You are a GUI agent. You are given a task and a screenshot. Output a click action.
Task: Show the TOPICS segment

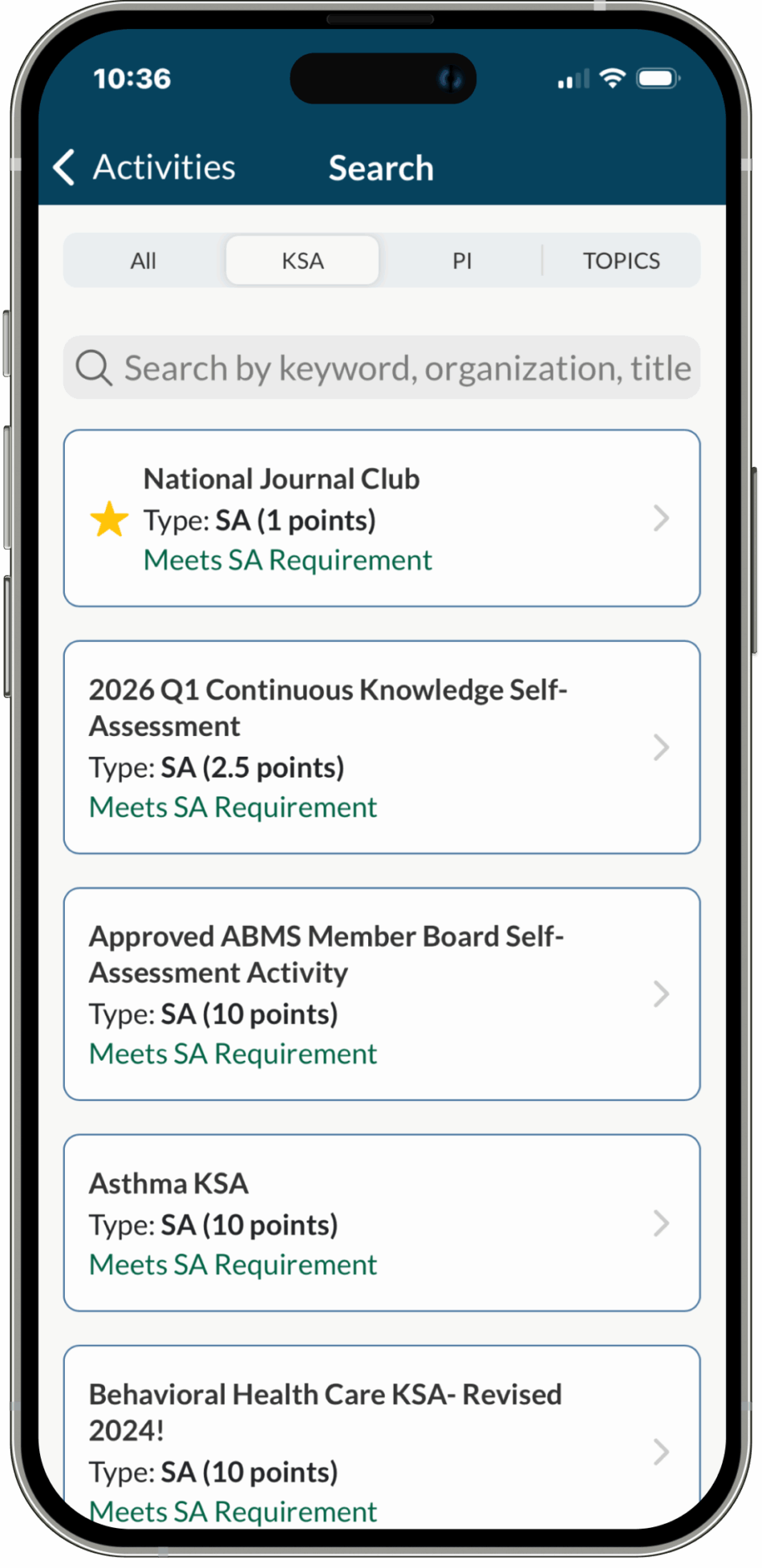621,261
